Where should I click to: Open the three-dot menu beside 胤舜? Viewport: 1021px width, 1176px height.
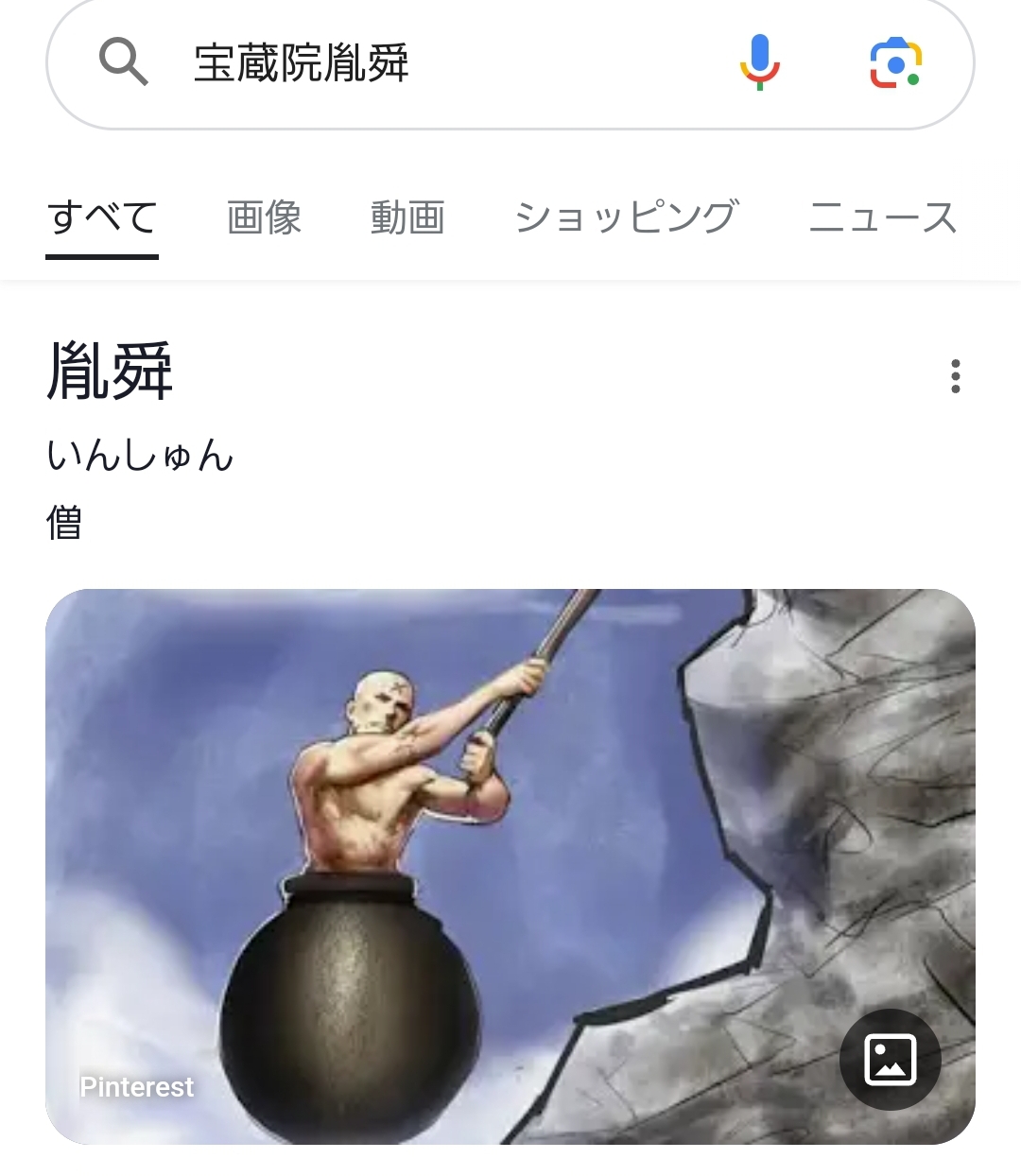[956, 376]
